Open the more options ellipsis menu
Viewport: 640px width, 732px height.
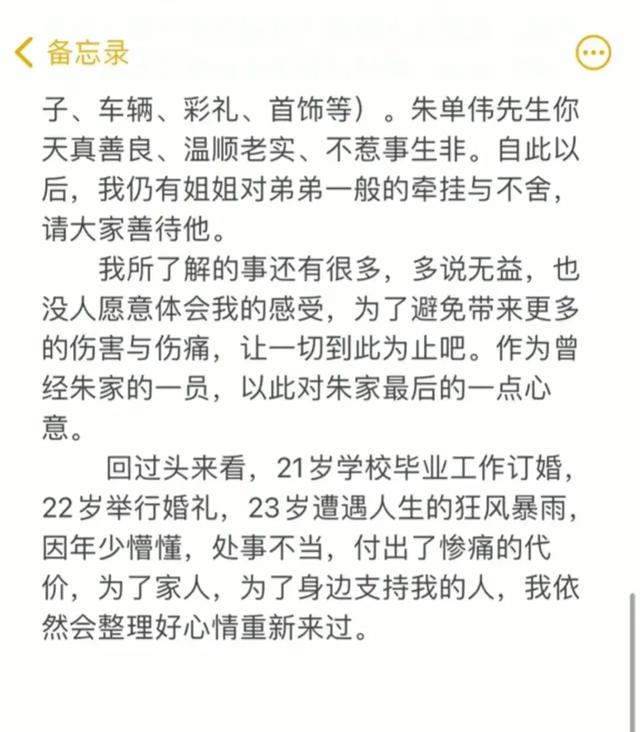tap(593, 53)
